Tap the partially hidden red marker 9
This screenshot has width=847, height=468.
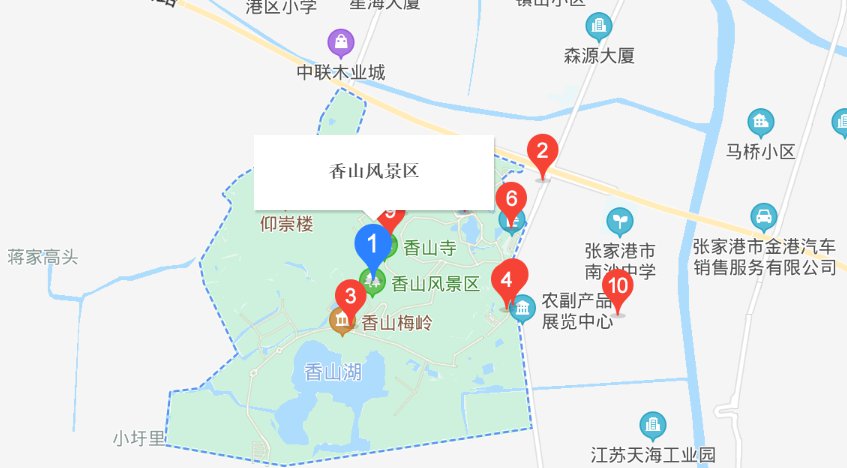click(x=393, y=219)
